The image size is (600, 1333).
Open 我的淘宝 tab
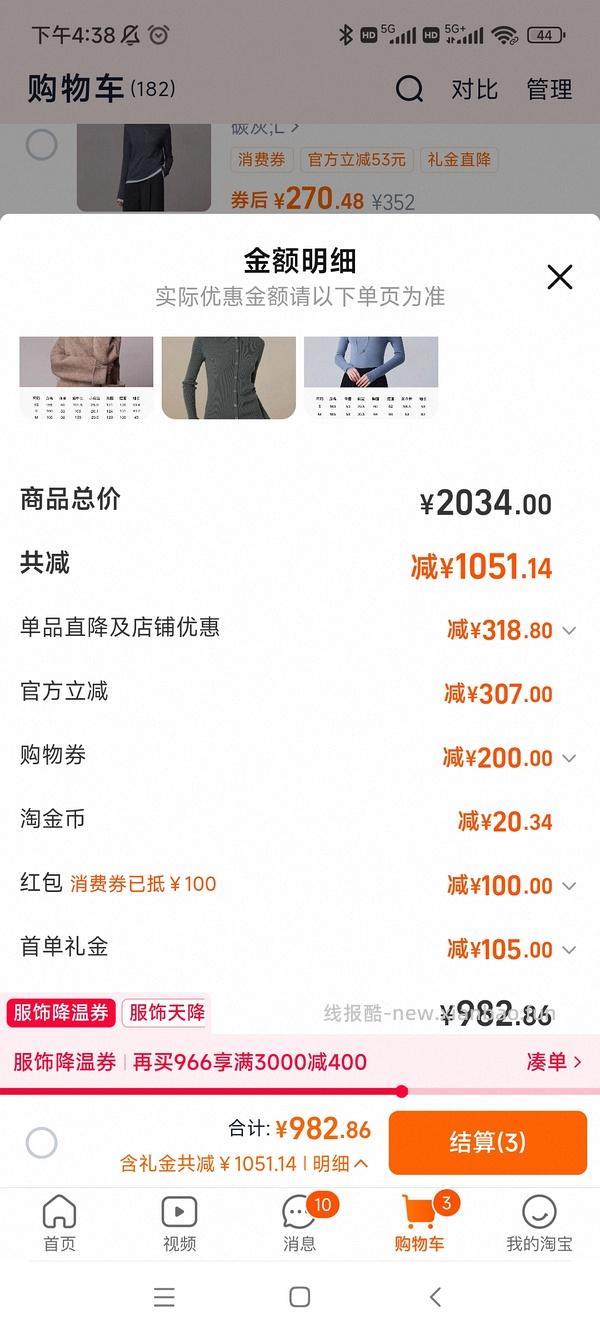coord(539,1223)
